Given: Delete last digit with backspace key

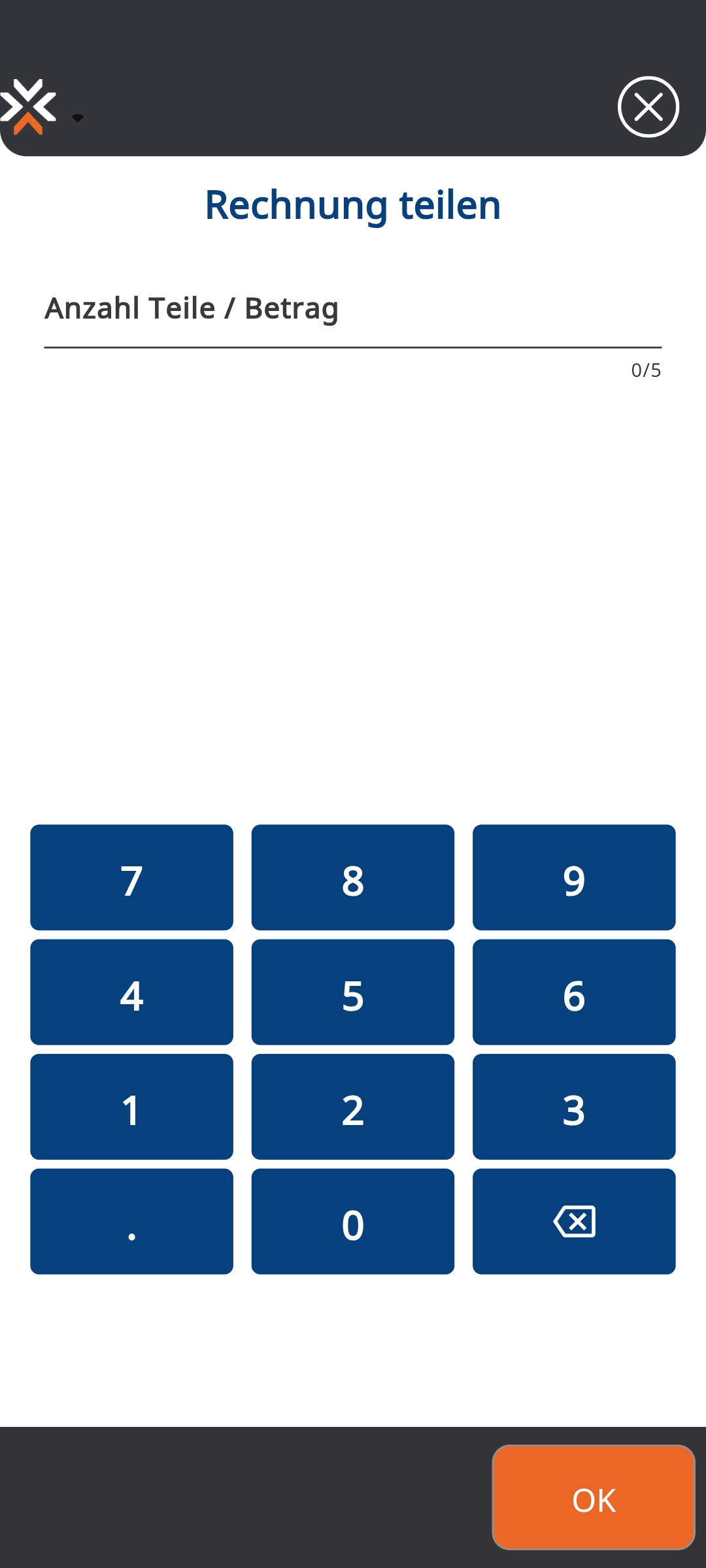Looking at the screenshot, I should pyautogui.click(x=573, y=1221).
